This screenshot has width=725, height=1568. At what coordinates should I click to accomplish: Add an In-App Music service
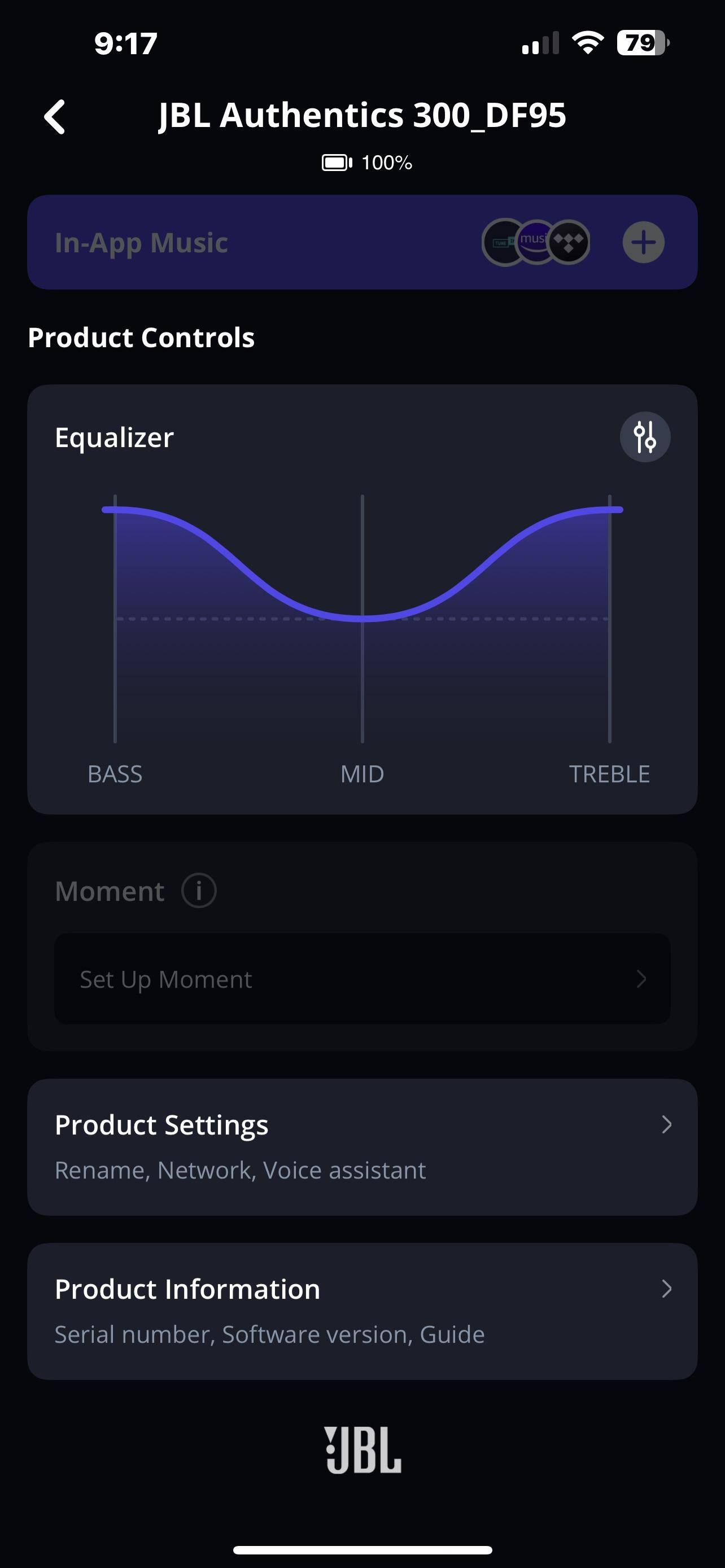643,242
